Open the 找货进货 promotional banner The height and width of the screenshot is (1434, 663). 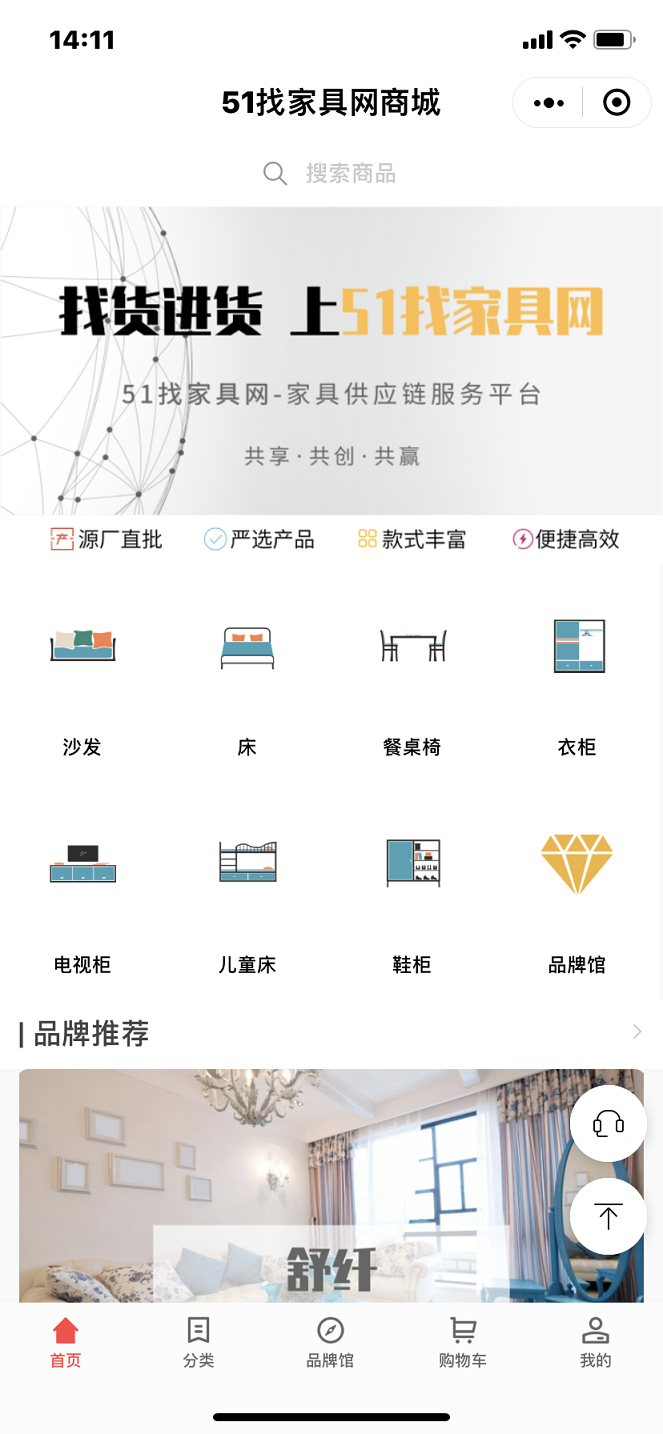331,361
